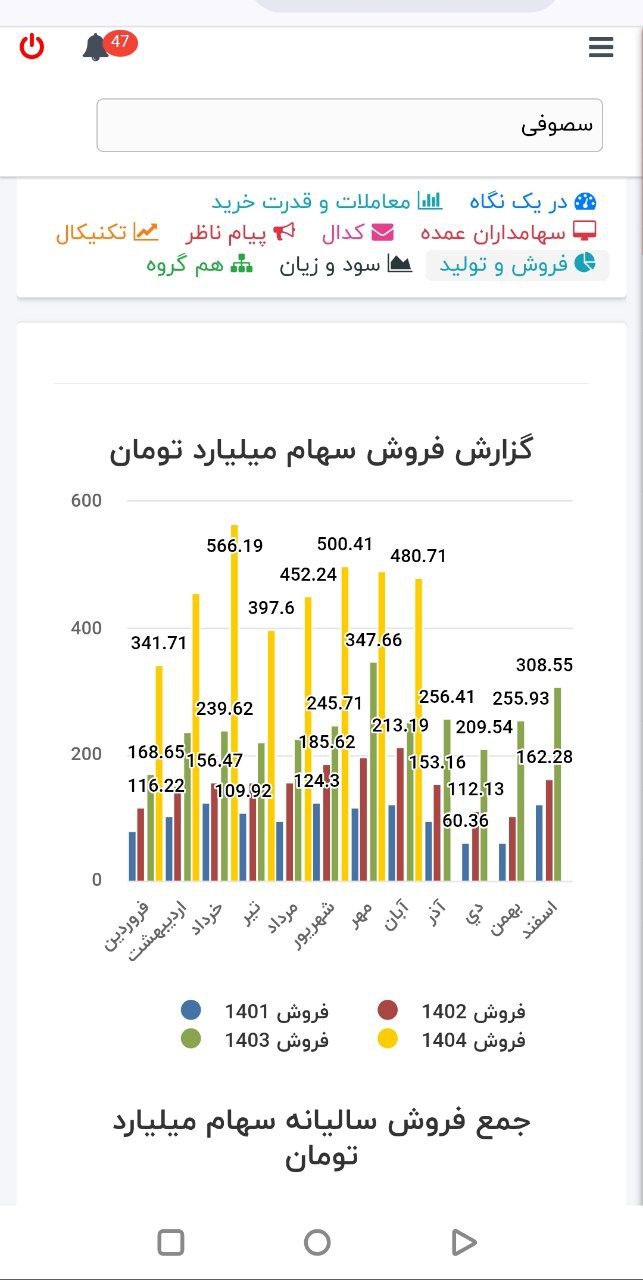Open recent apps with the square button

[171, 1242]
